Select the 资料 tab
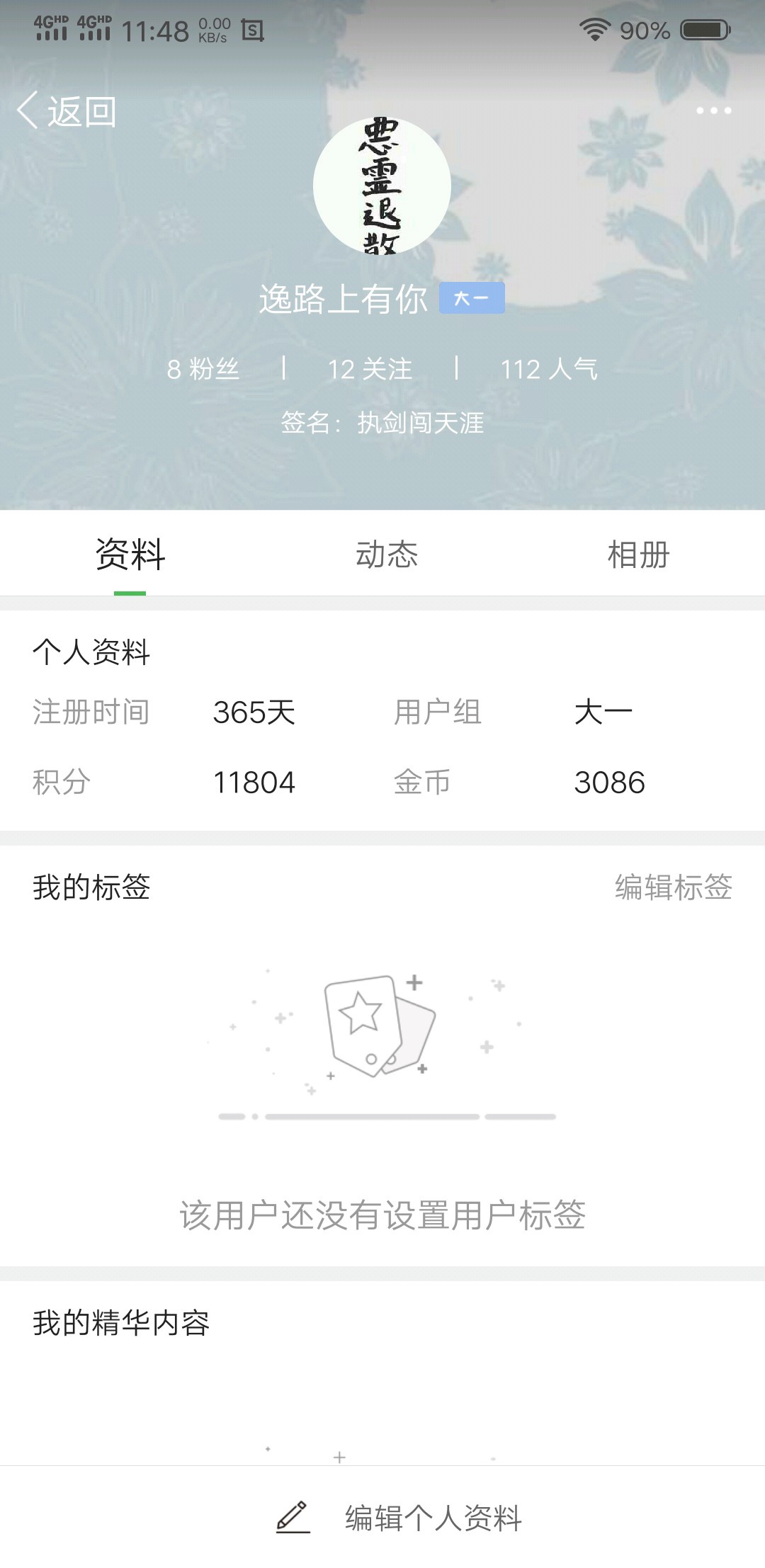765x1568 pixels. pyautogui.click(x=130, y=554)
